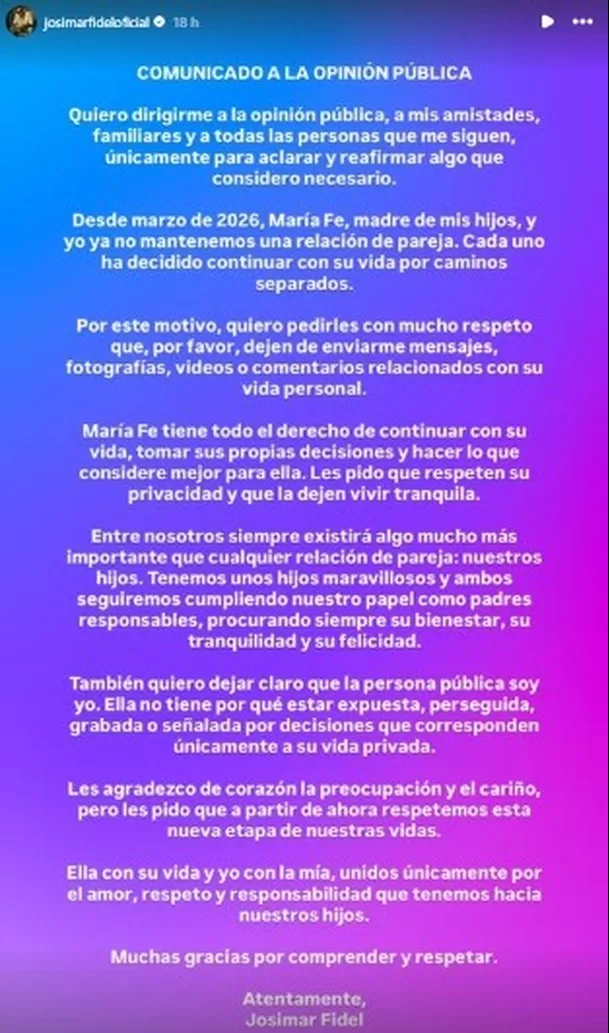Resume story playback with the play icon
This screenshot has width=609, height=1033.
click(x=547, y=22)
